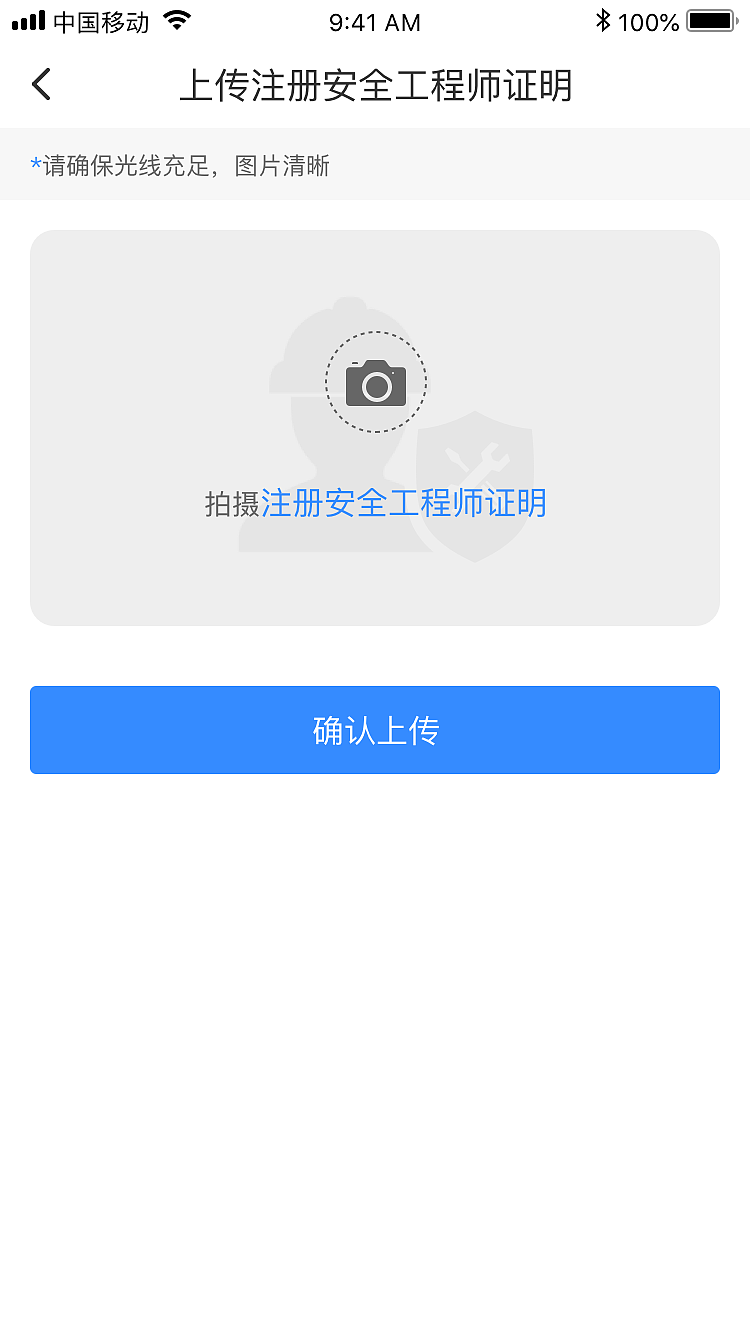The image size is (750, 1334).
Task: Select the 上传注册安全工程师证明 title
Action: pyautogui.click(x=375, y=87)
